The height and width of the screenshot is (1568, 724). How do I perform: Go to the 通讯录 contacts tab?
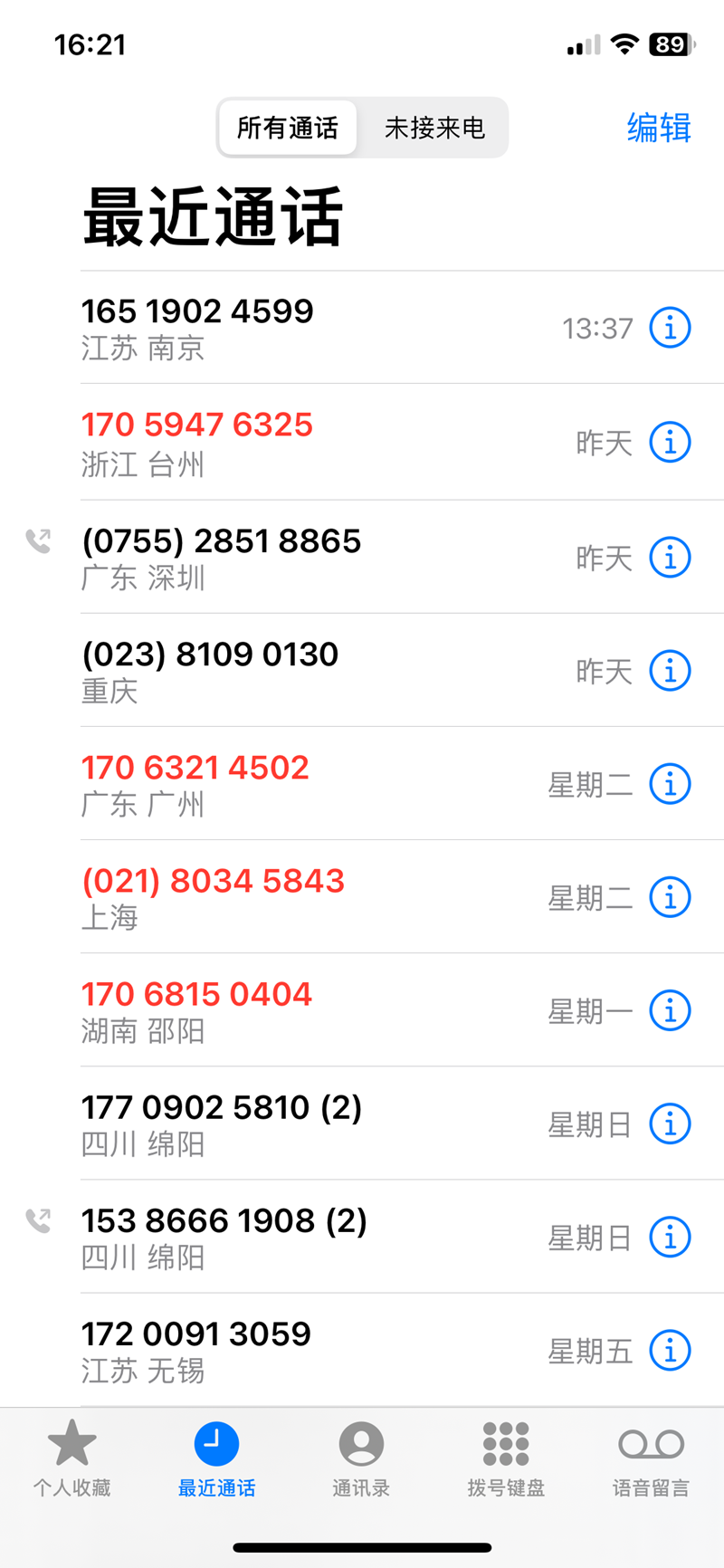[361, 1458]
